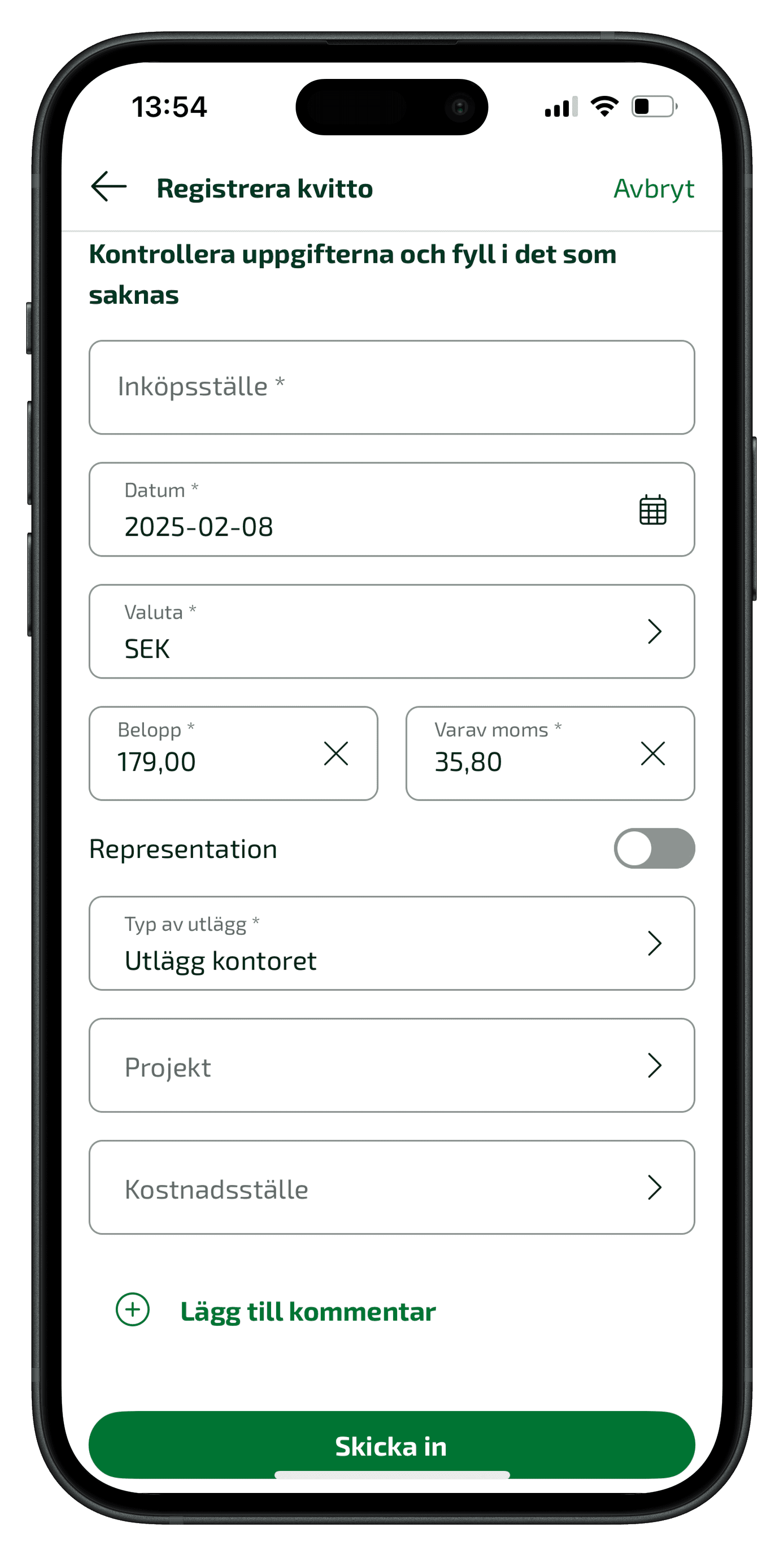Go back using the arrow icon
784x1556 pixels.
tap(109, 187)
